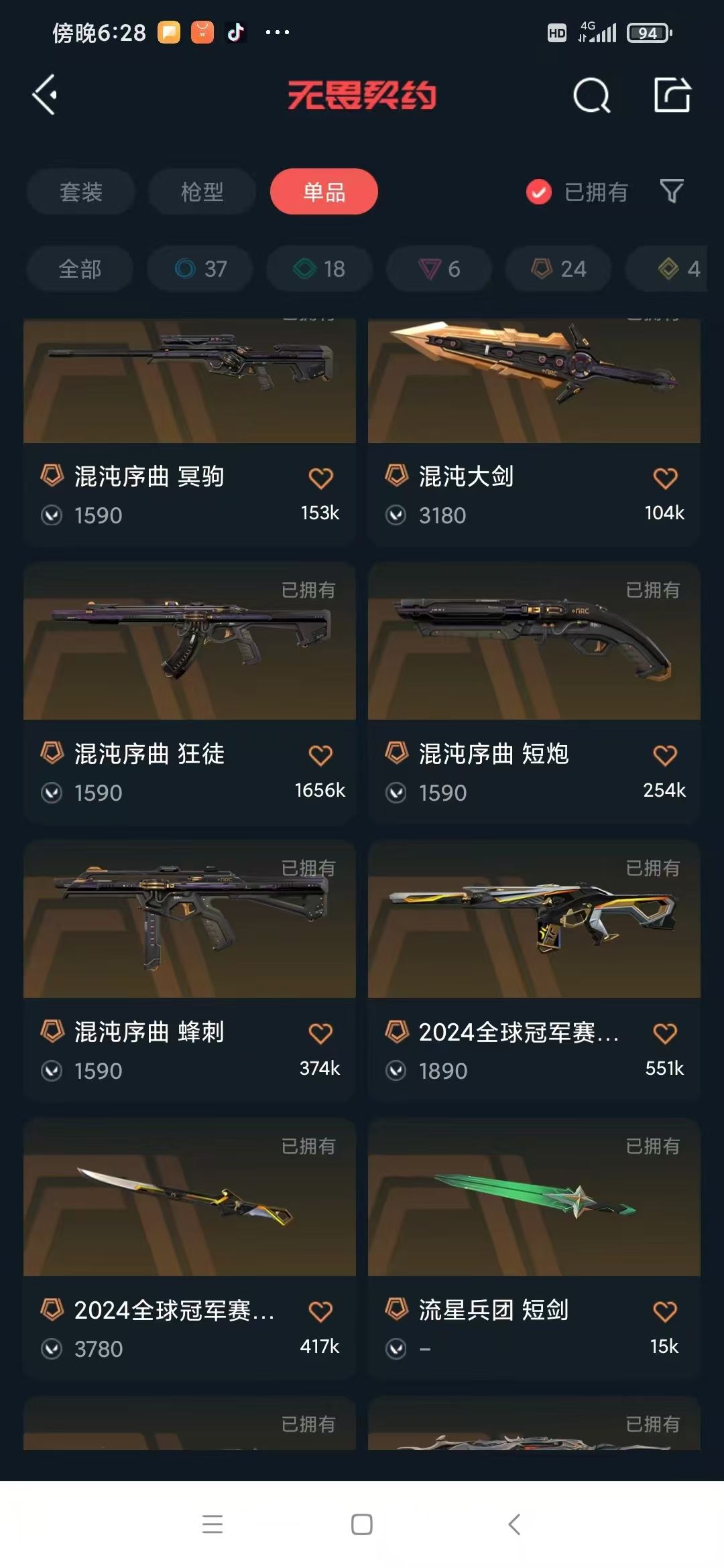Open the filter funnel
Viewport: 724px width, 1568px height.
click(x=671, y=192)
